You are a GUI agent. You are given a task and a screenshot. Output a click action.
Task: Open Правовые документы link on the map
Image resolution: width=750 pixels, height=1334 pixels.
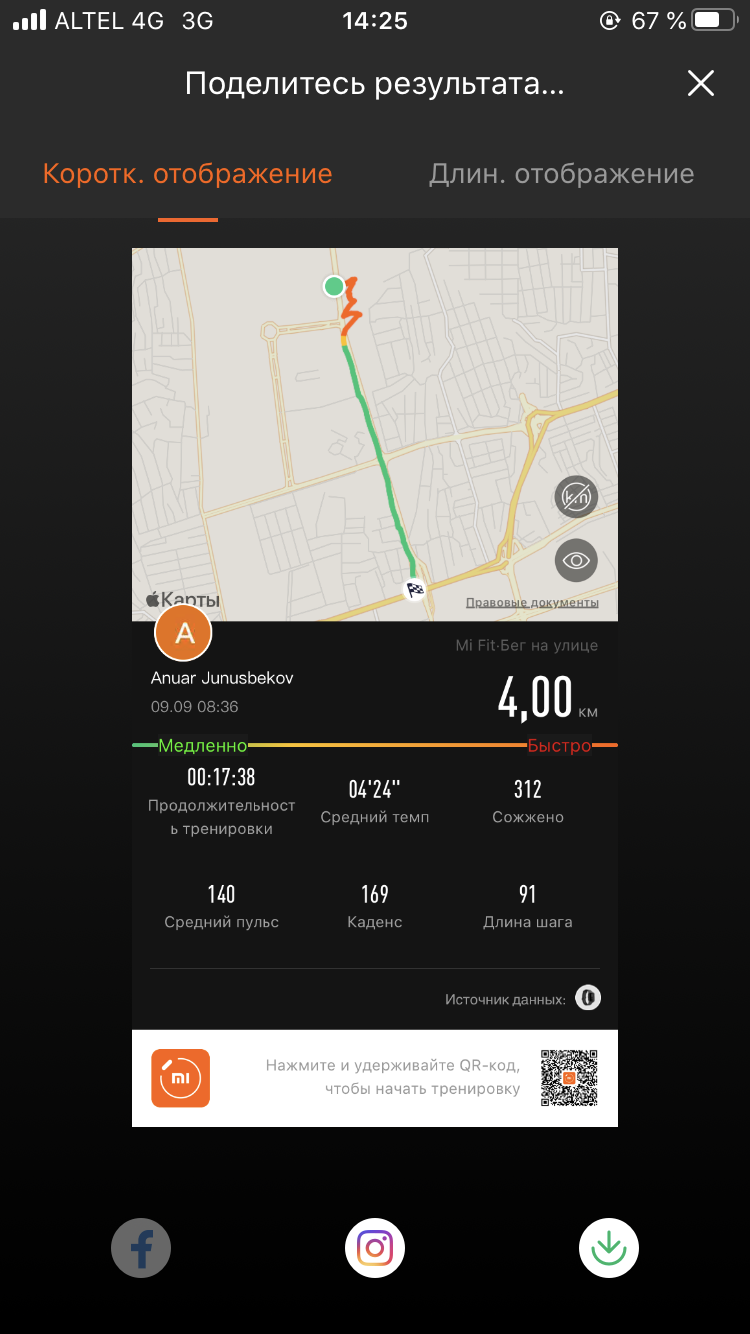[532, 602]
